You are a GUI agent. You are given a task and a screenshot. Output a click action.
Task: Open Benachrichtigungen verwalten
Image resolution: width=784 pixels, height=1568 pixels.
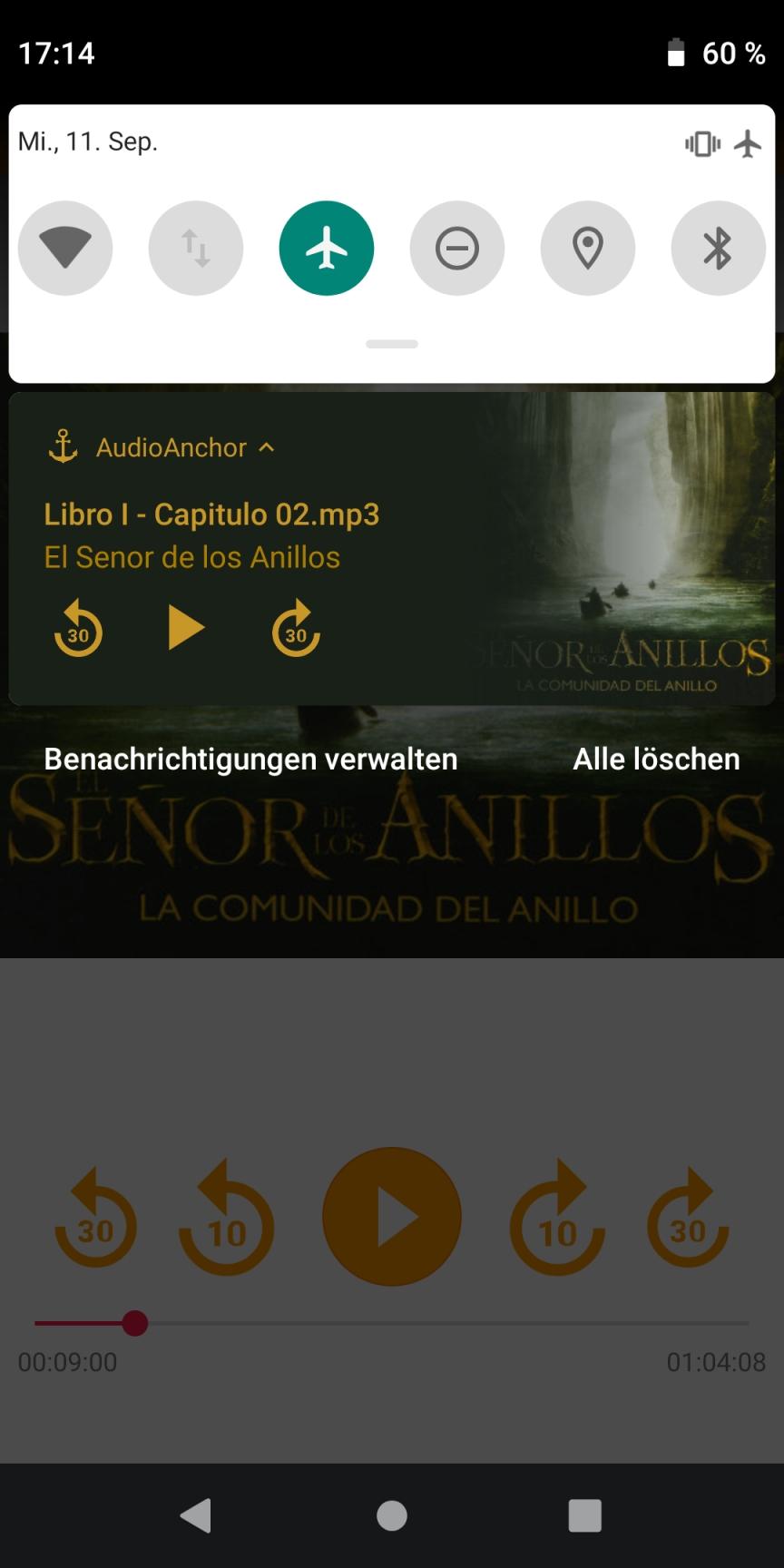pyautogui.click(x=250, y=759)
